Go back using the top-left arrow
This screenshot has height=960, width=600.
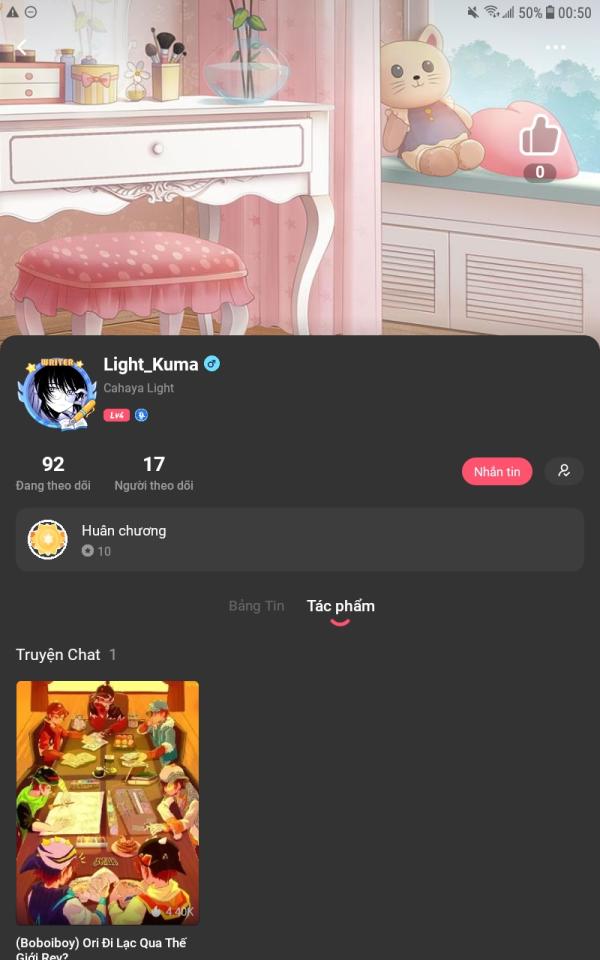point(22,47)
